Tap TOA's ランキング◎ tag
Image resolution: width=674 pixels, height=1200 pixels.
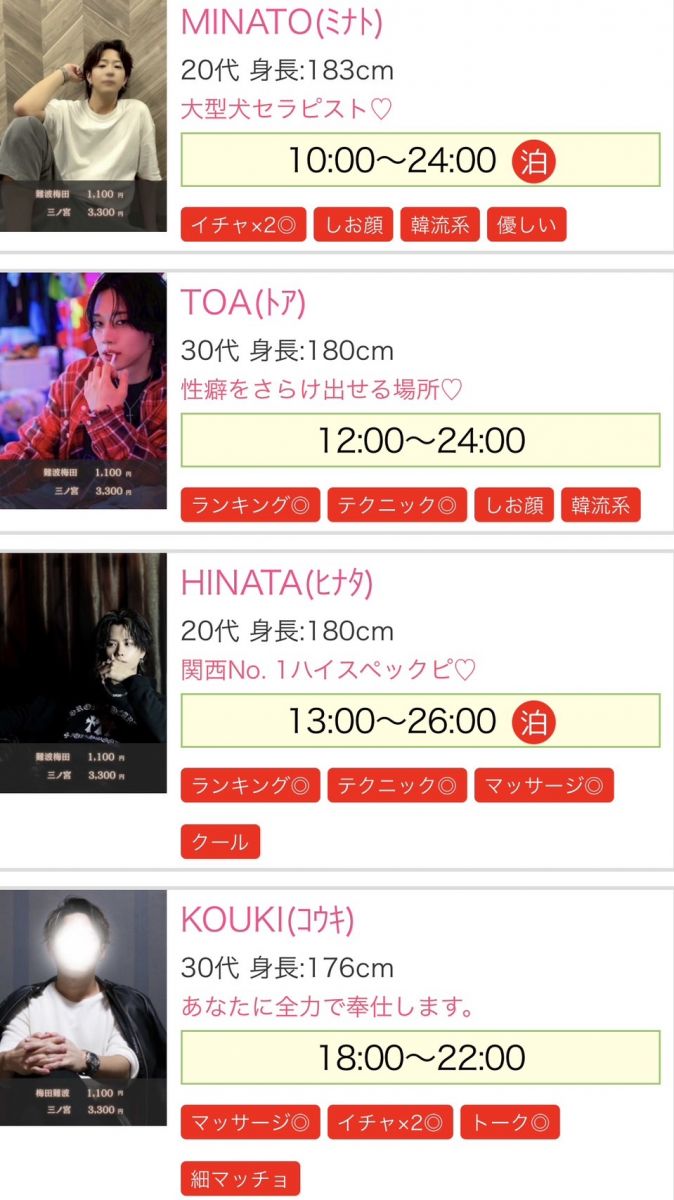(x=250, y=505)
